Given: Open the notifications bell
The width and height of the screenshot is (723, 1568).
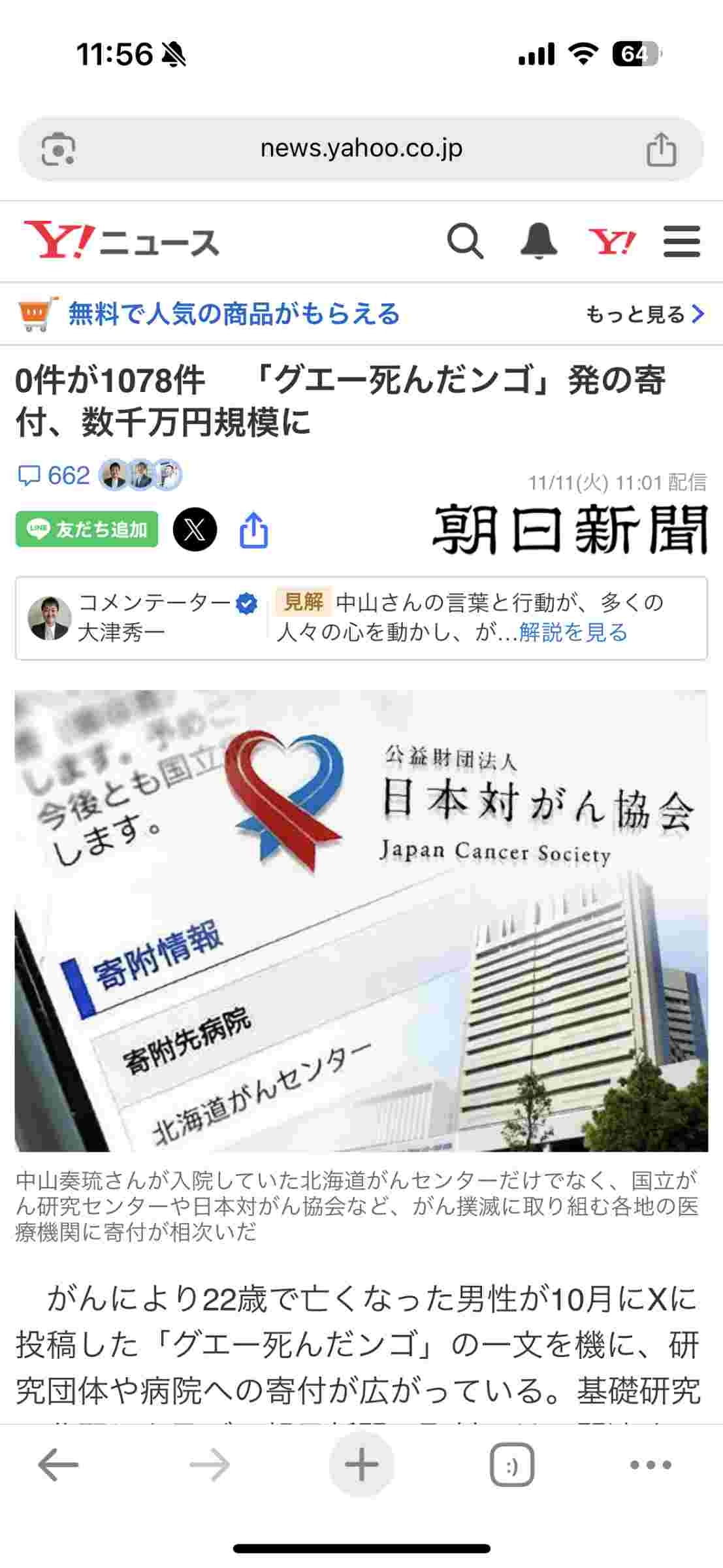Looking at the screenshot, I should click(539, 242).
